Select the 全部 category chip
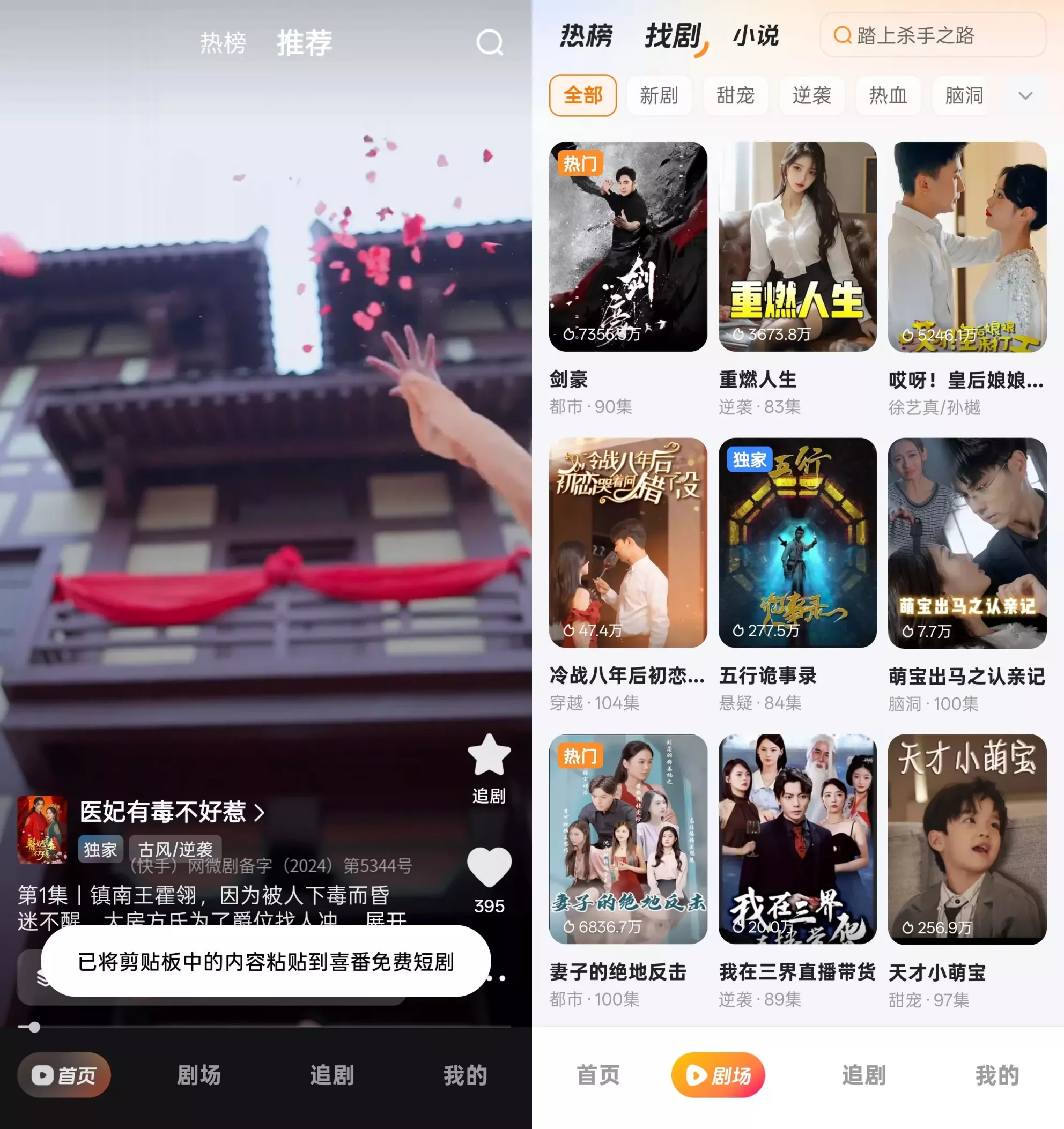The width and height of the screenshot is (1064, 1129). coord(582,95)
